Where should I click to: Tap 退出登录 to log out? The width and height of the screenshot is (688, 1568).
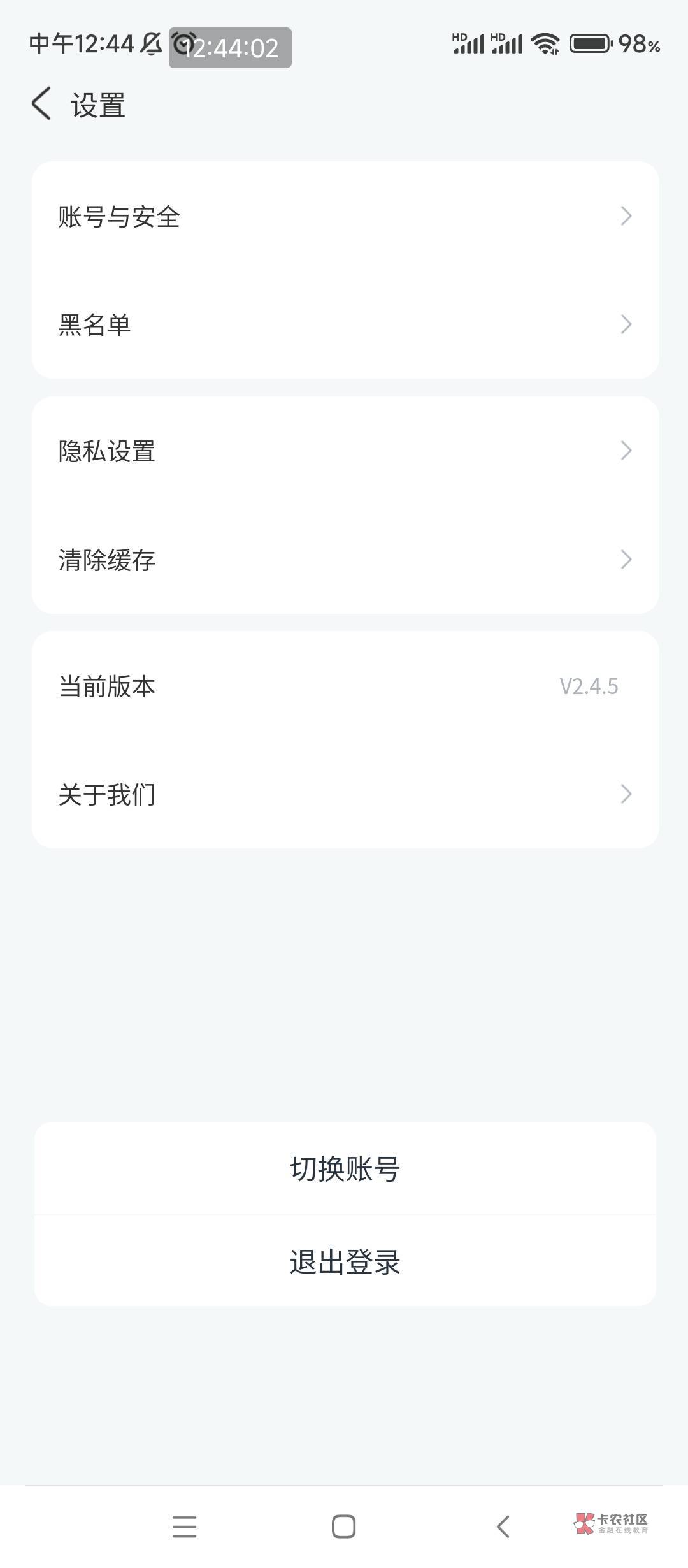344,1262
